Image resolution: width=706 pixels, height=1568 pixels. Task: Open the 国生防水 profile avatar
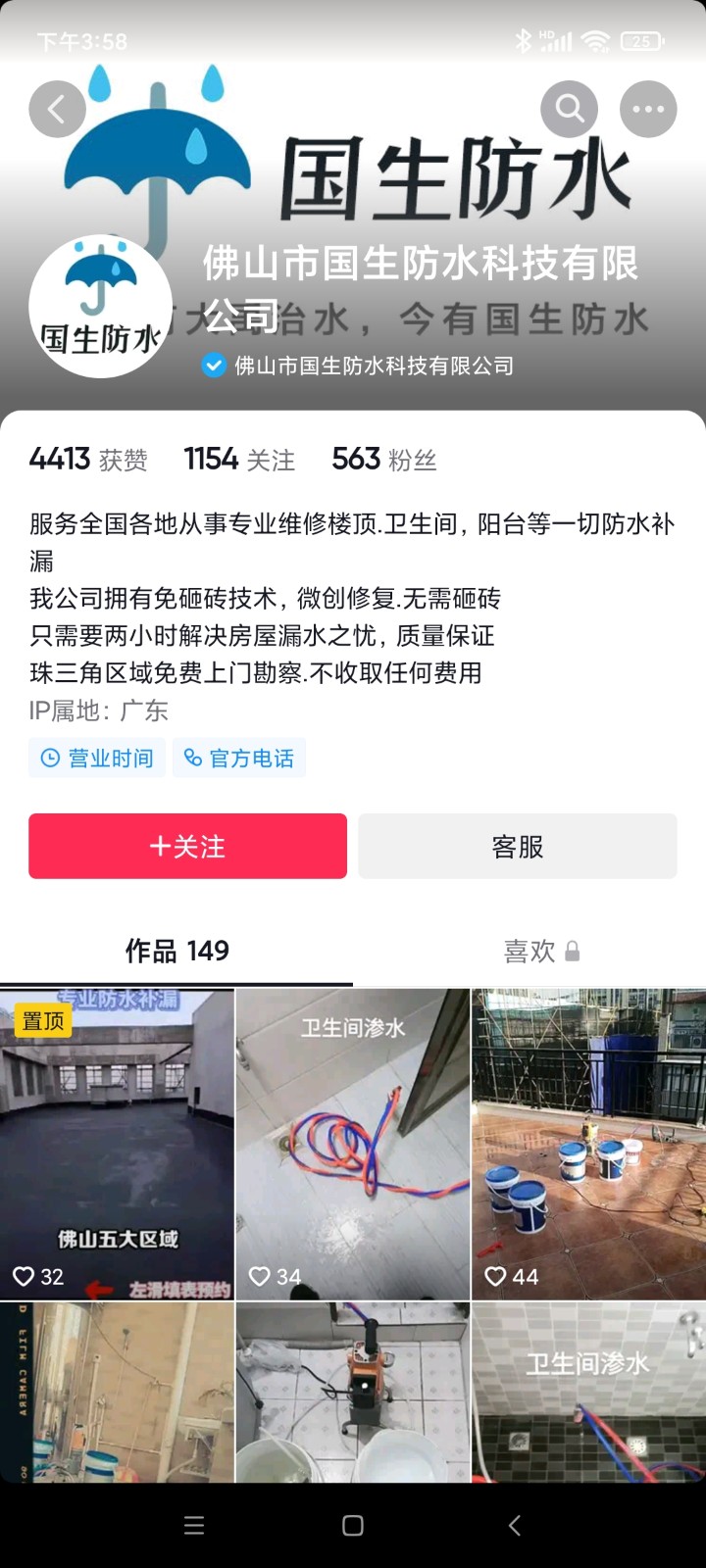tap(101, 307)
